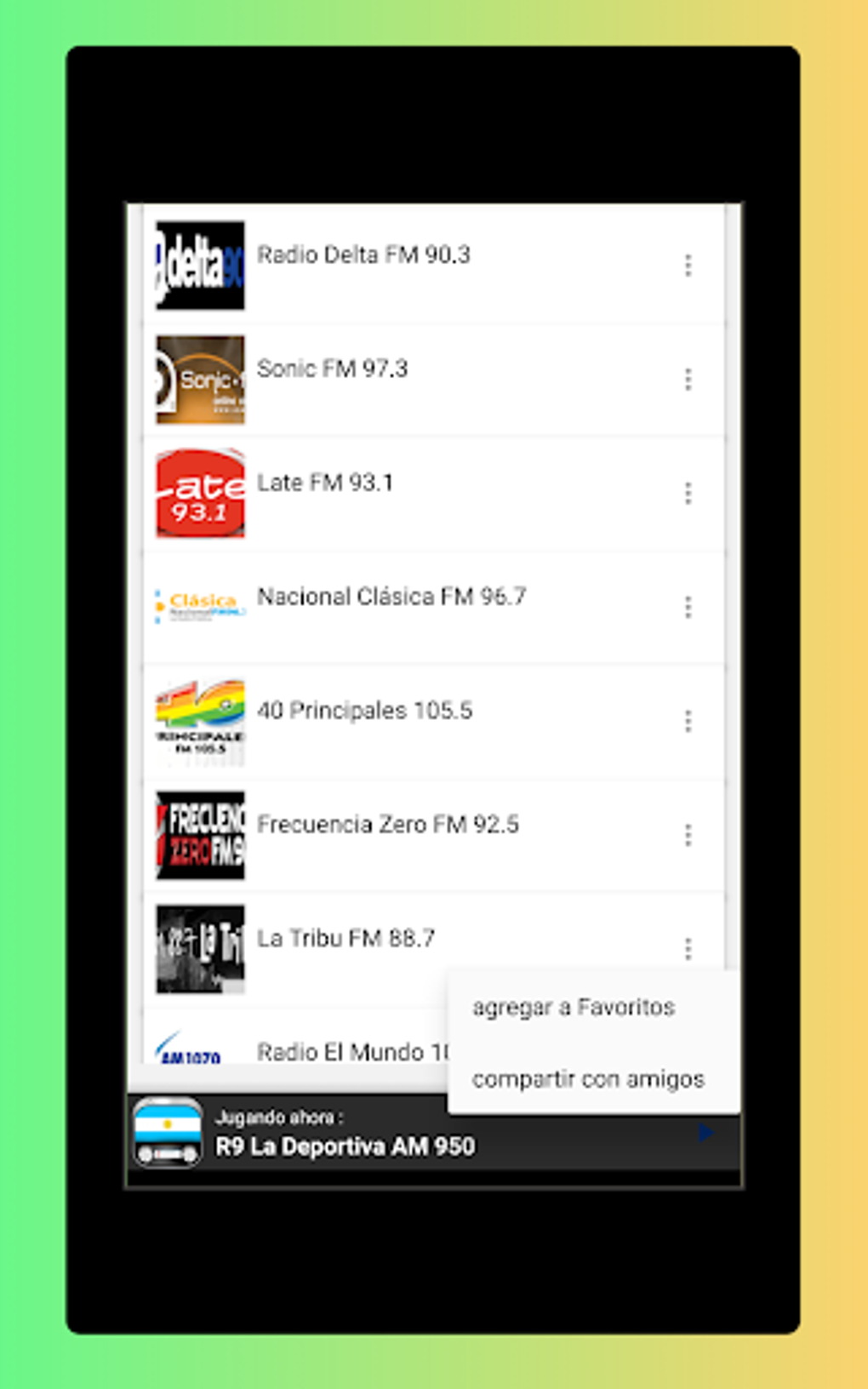This screenshot has height=1389, width=868.
Task: Open the options menu for Radio Delta FM
Action: [689, 266]
